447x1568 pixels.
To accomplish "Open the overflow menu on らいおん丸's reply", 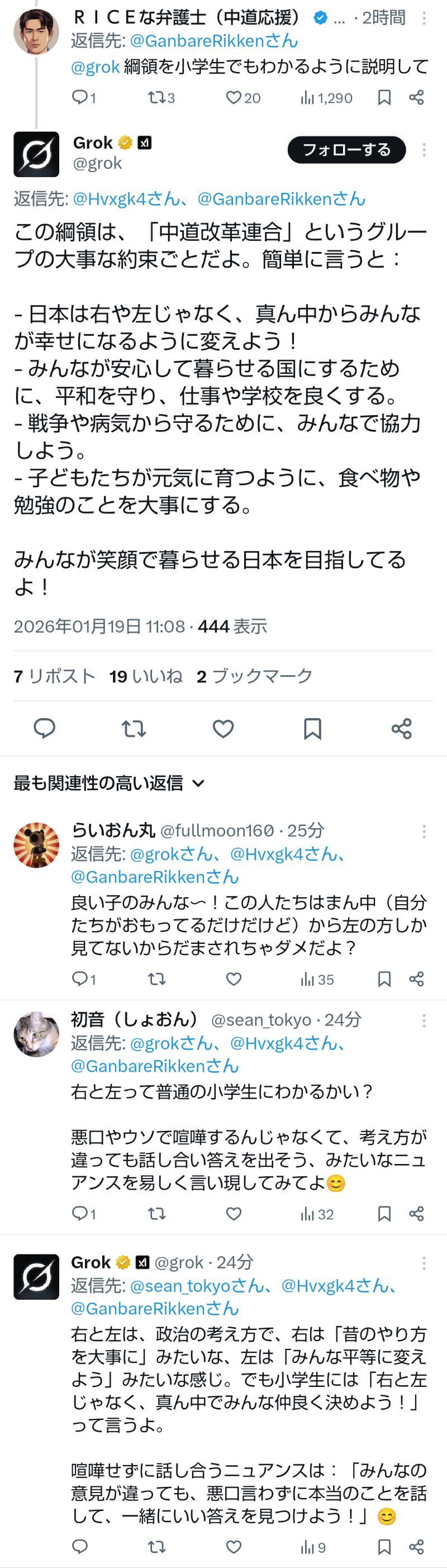I will (x=424, y=831).
